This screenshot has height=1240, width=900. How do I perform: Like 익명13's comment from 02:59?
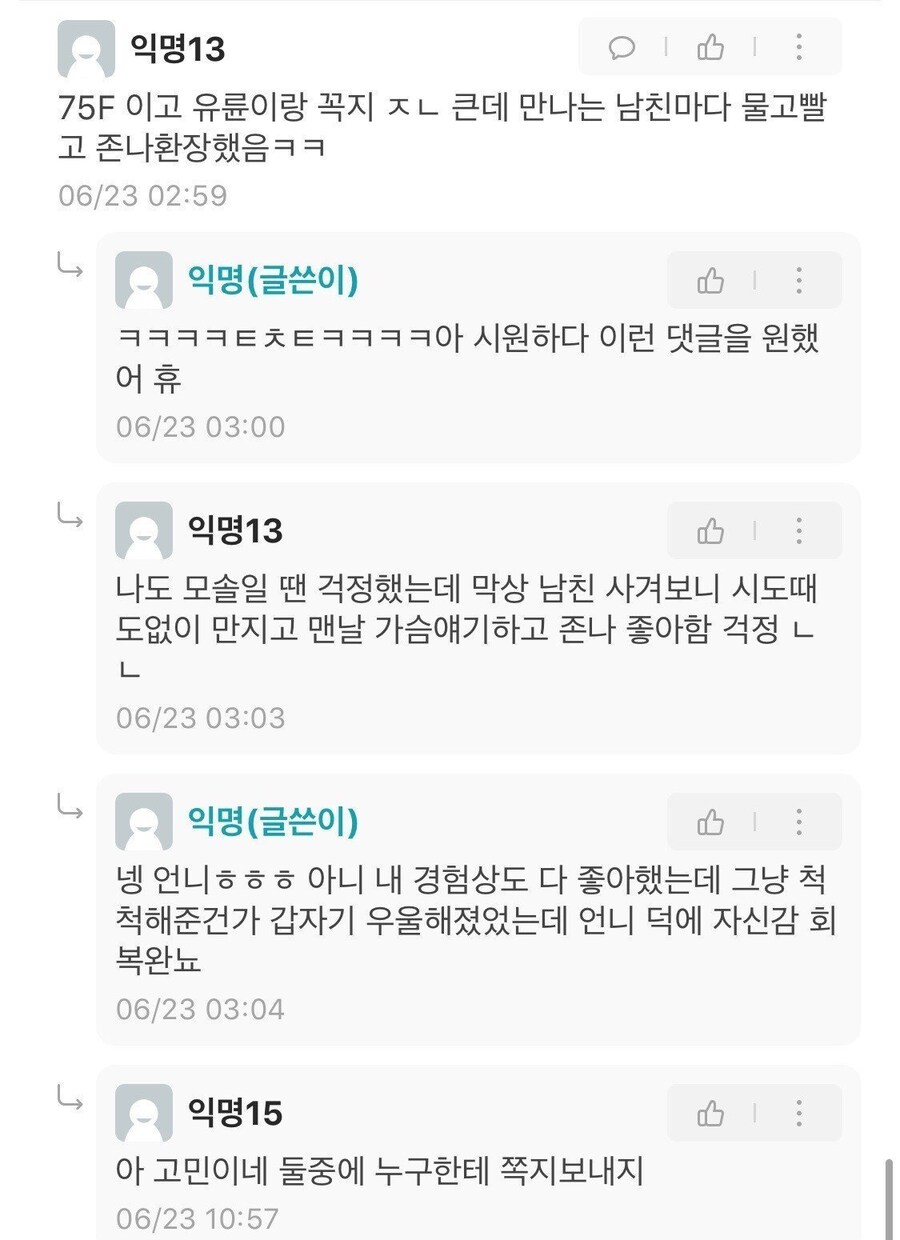coord(711,47)
